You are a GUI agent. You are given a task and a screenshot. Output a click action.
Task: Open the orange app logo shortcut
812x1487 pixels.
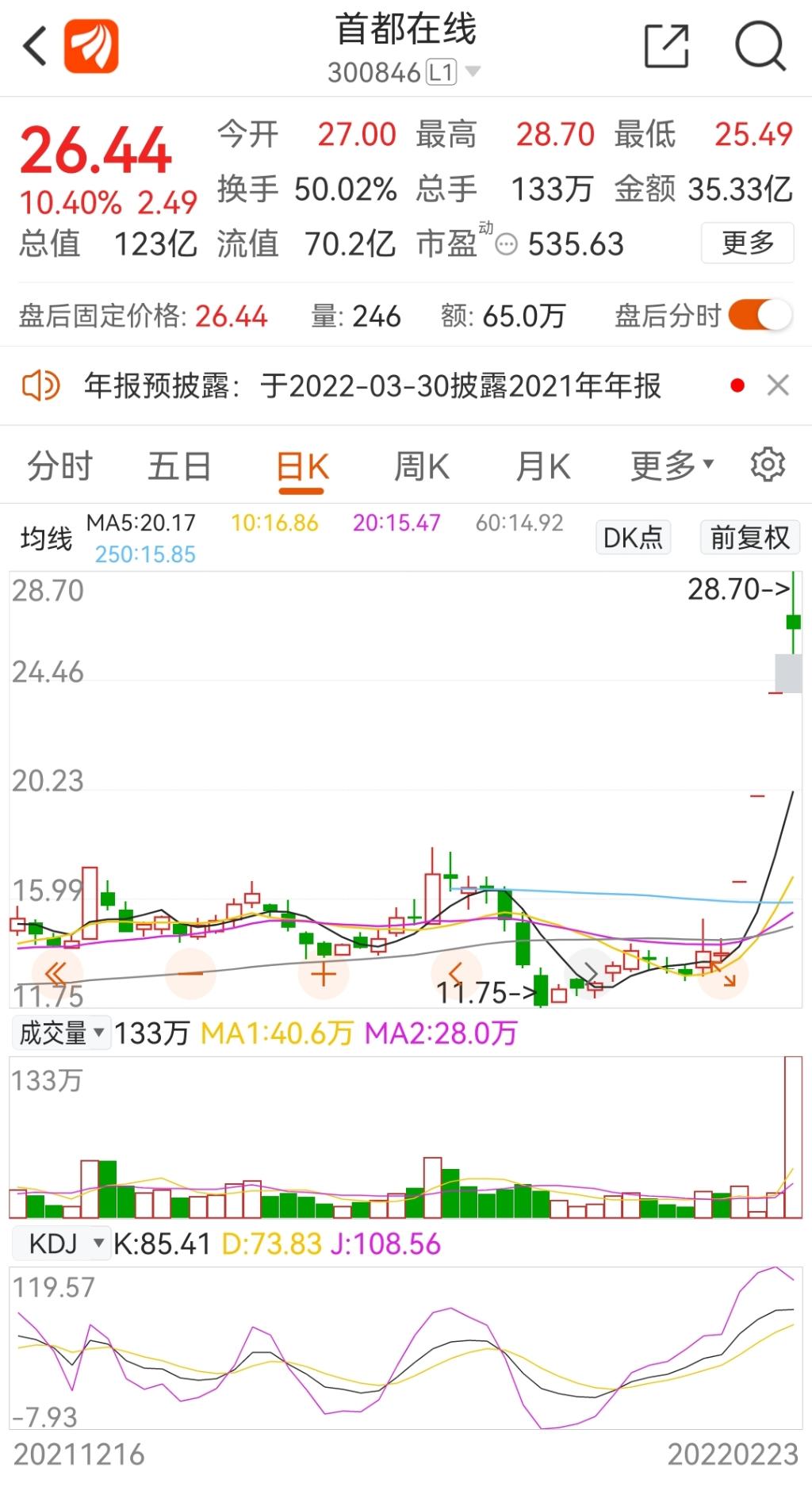pyautogui.click(x=91, y=46)
